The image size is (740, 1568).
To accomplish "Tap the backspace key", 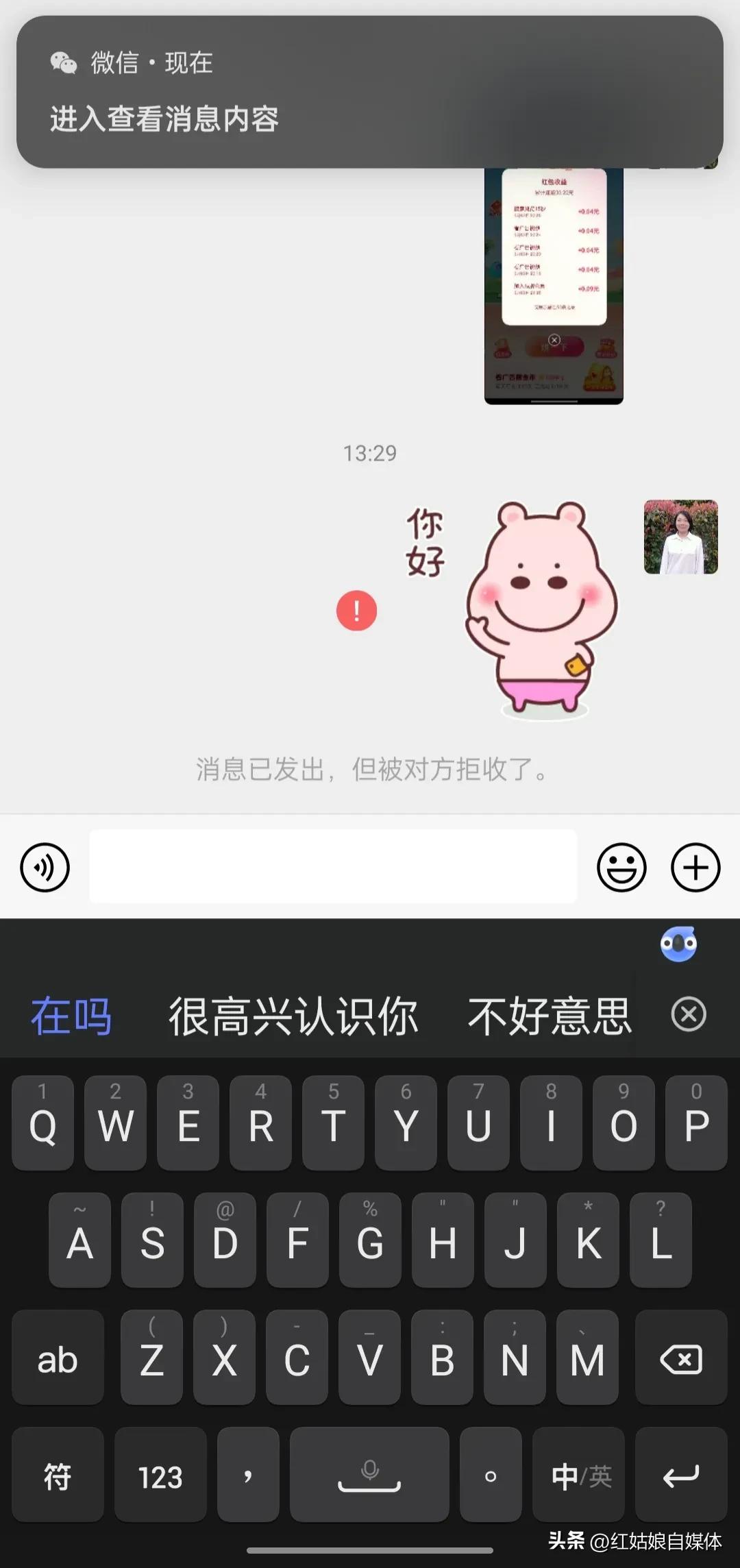I will click(681, 1358).
